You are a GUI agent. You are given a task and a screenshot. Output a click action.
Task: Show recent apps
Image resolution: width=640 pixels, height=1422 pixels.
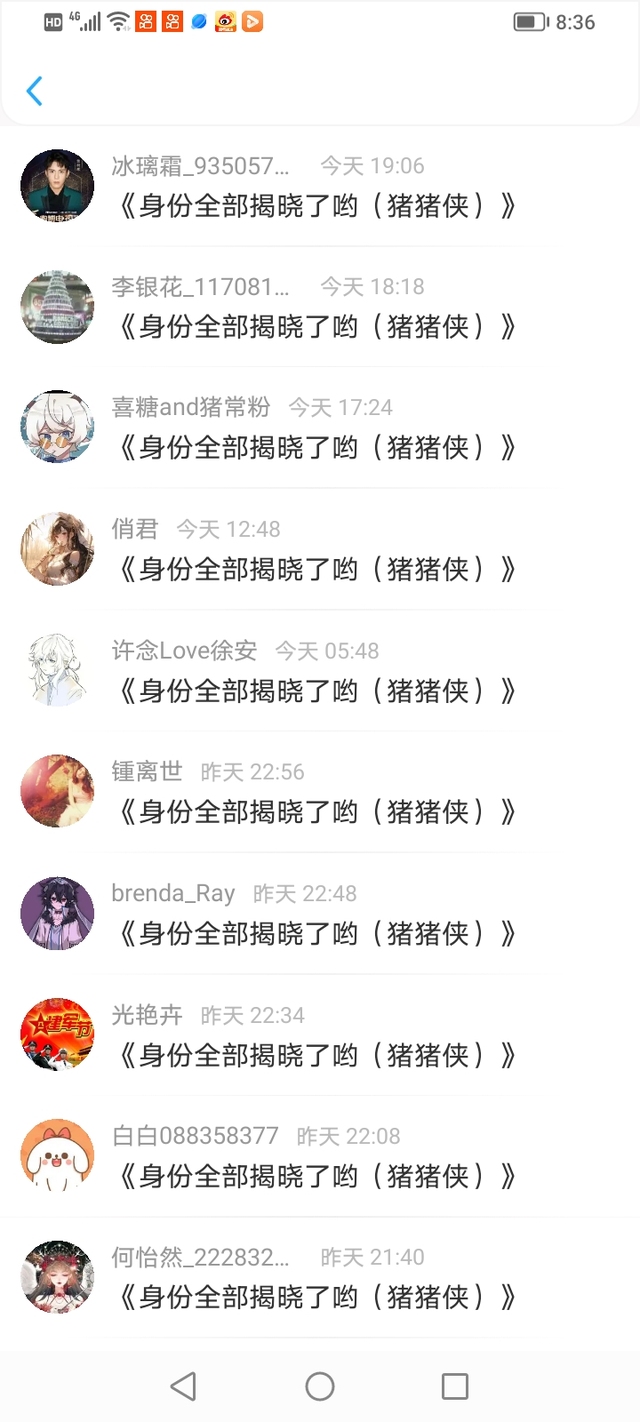point(455,1386)
